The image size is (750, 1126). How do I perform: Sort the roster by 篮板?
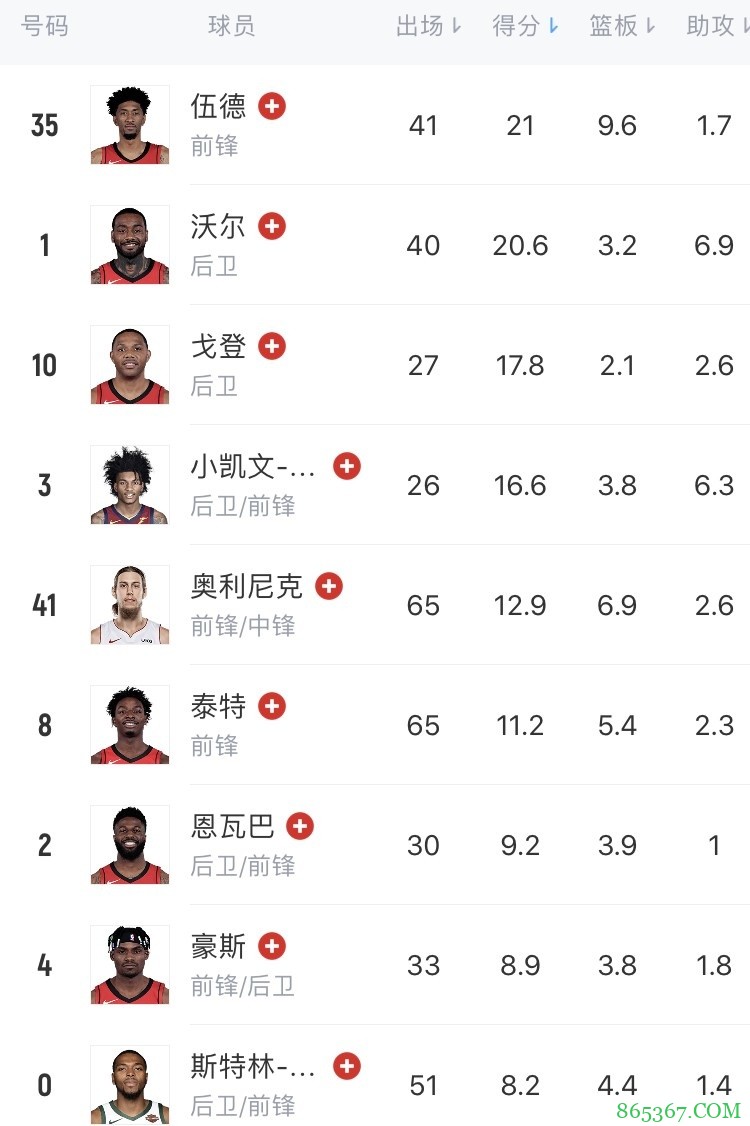click(x=622, y=27)
